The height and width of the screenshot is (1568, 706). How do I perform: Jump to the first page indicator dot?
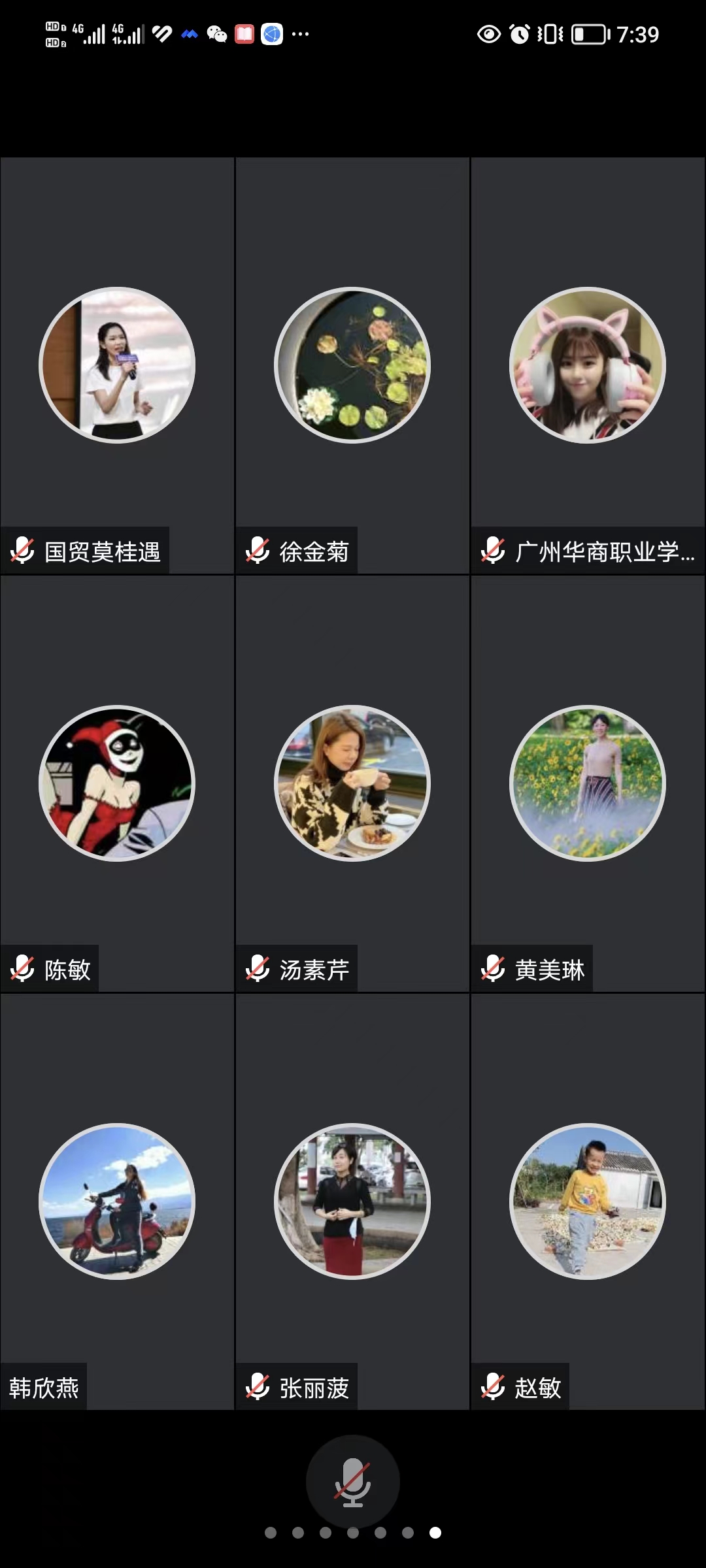coord(271,1533)
